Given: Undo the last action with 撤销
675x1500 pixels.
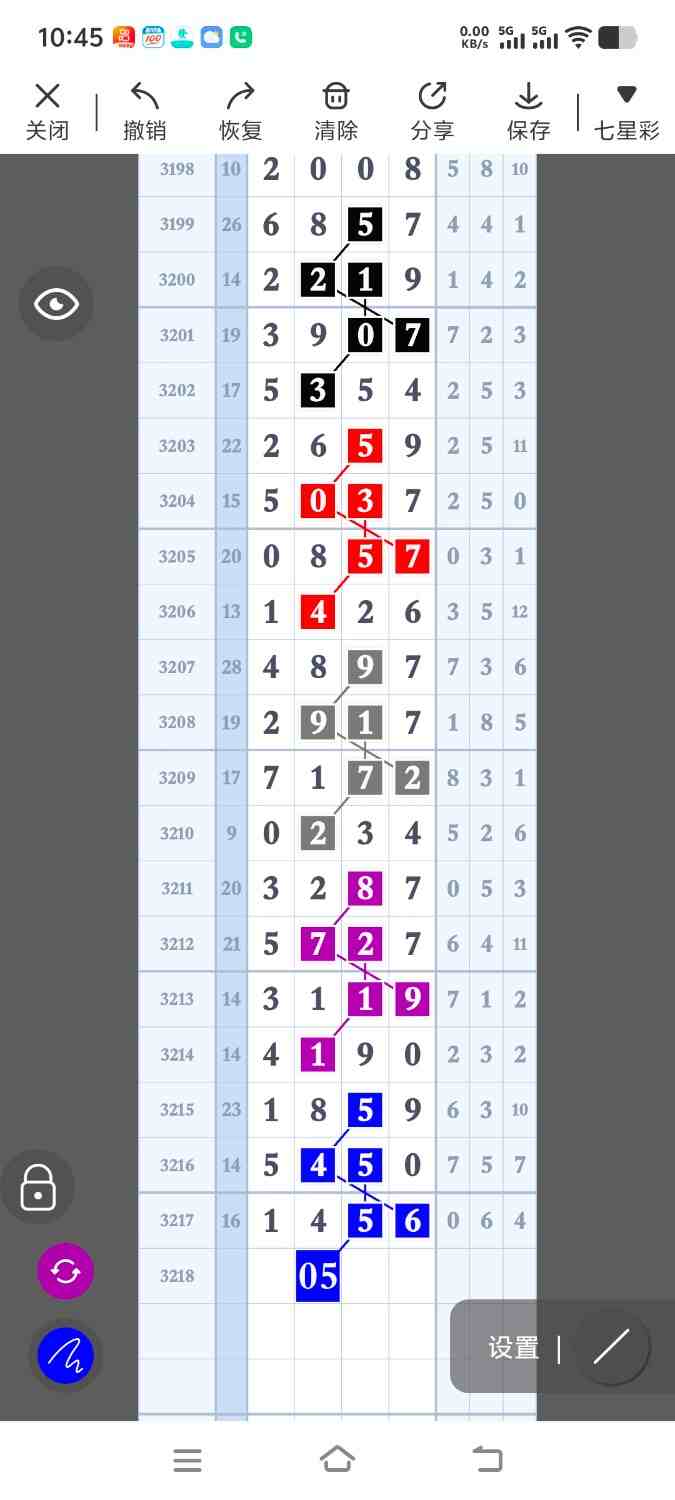Looking at the screenshot, I should pyautogui.click(x=145, y=111).
